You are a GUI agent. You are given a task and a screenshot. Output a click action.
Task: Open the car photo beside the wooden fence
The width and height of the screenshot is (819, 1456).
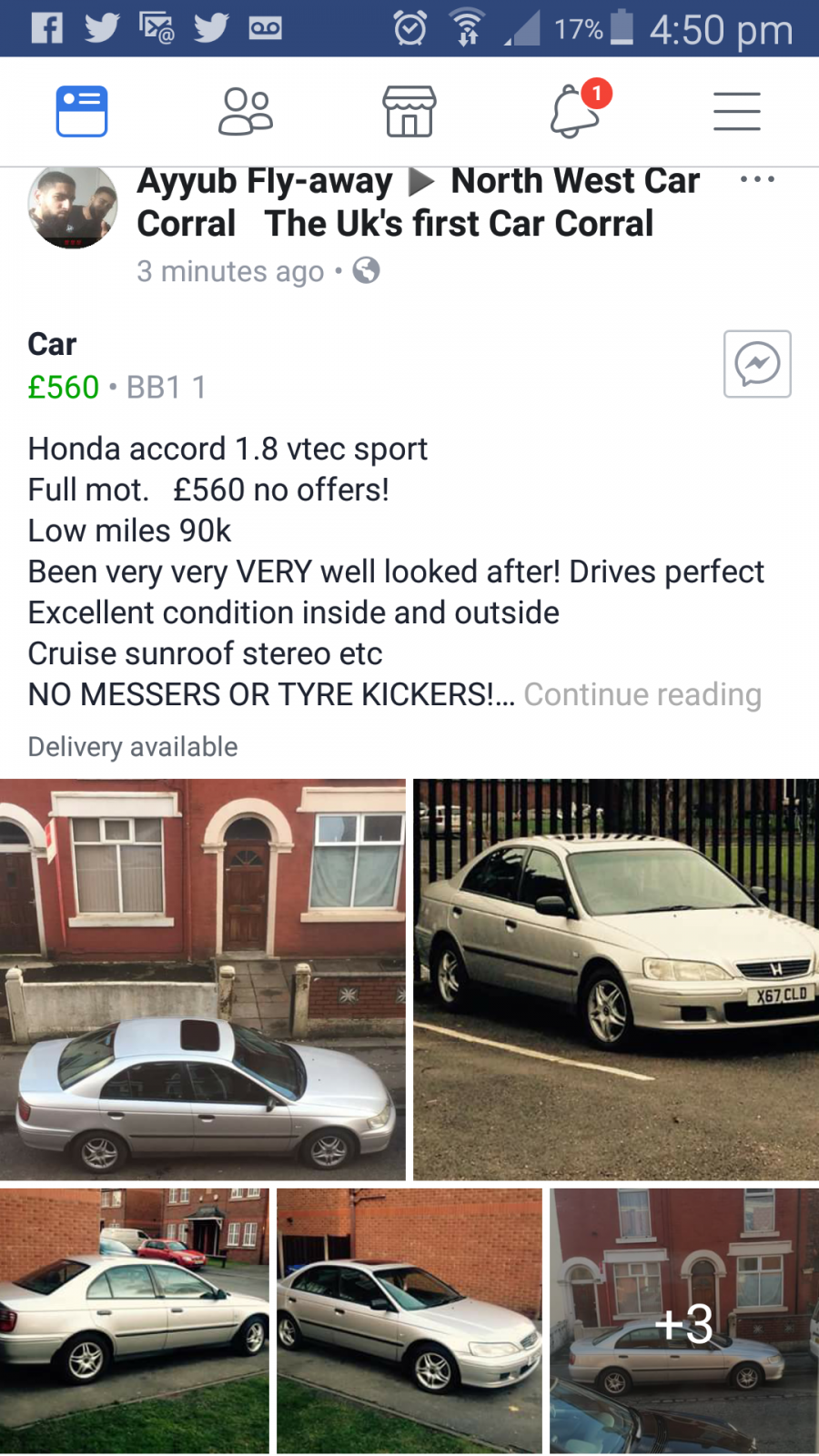point(409,1321)
